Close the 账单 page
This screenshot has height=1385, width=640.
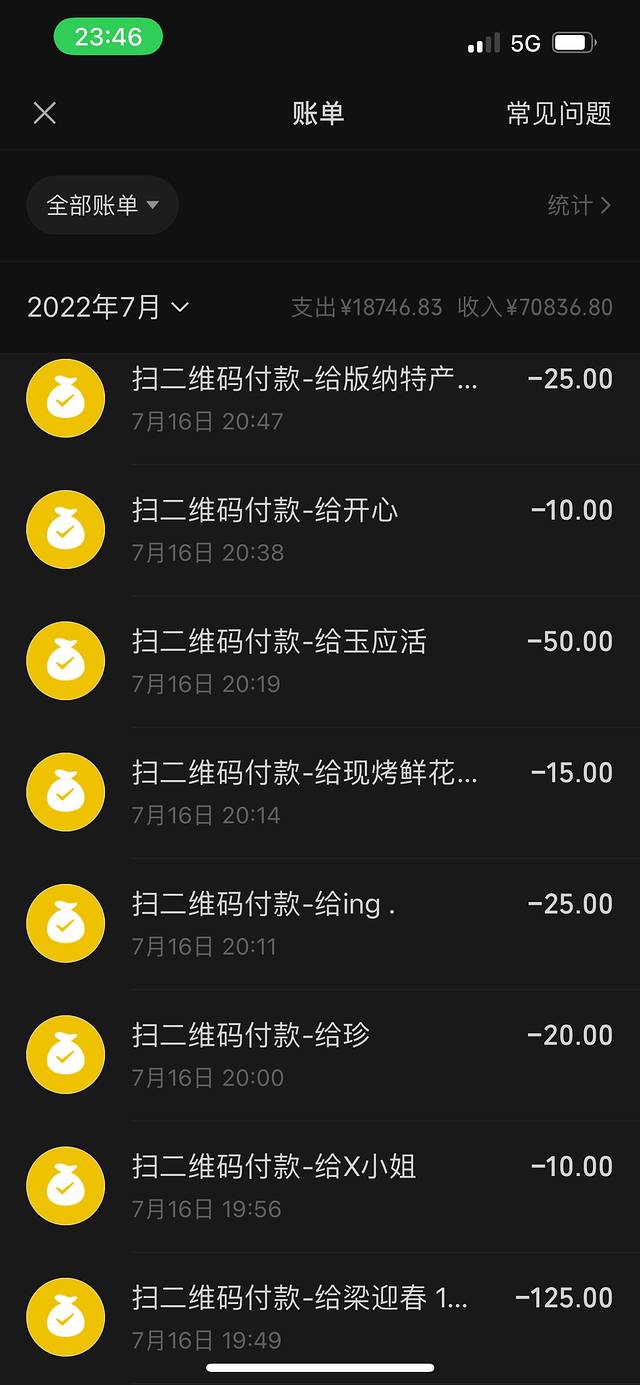[x=44, y=113]
